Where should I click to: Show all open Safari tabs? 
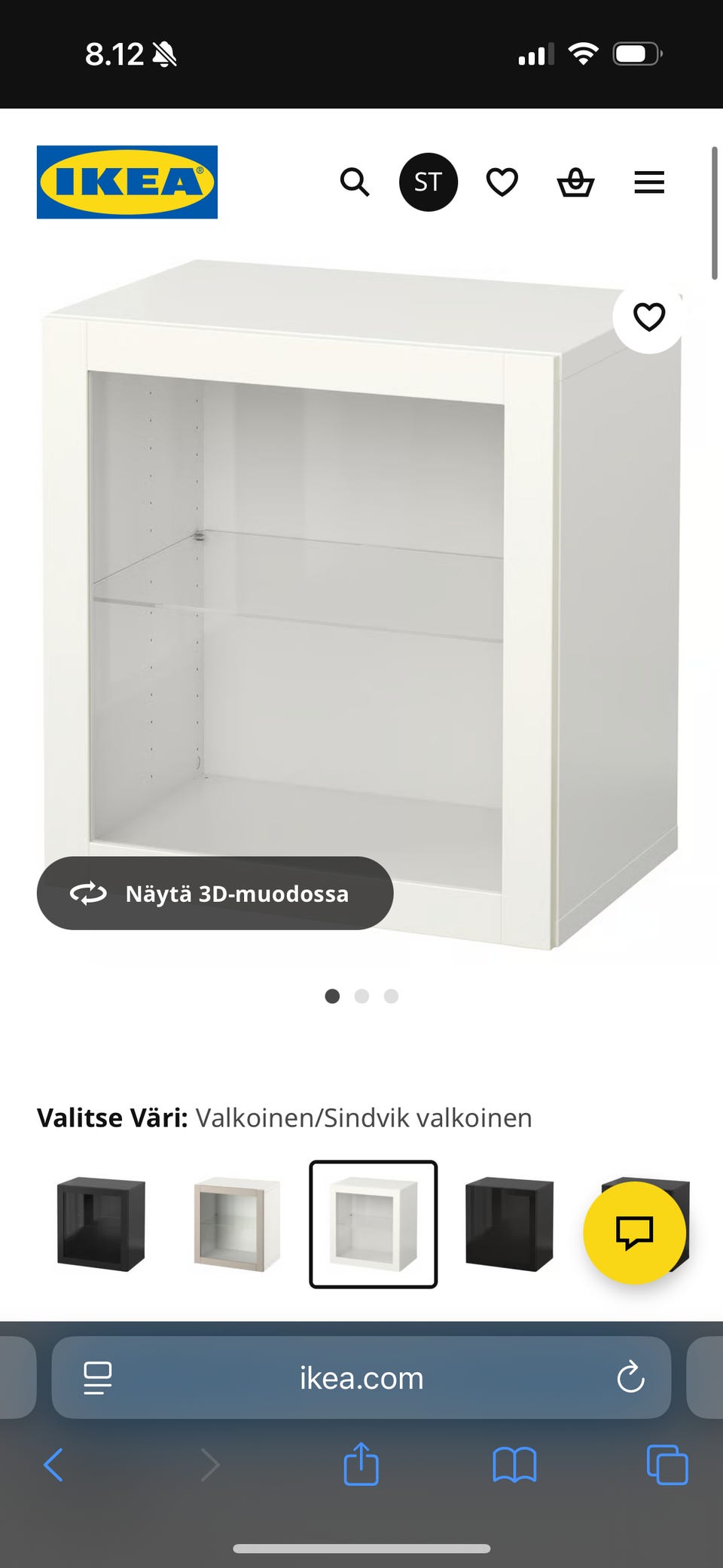[667, 1466]
